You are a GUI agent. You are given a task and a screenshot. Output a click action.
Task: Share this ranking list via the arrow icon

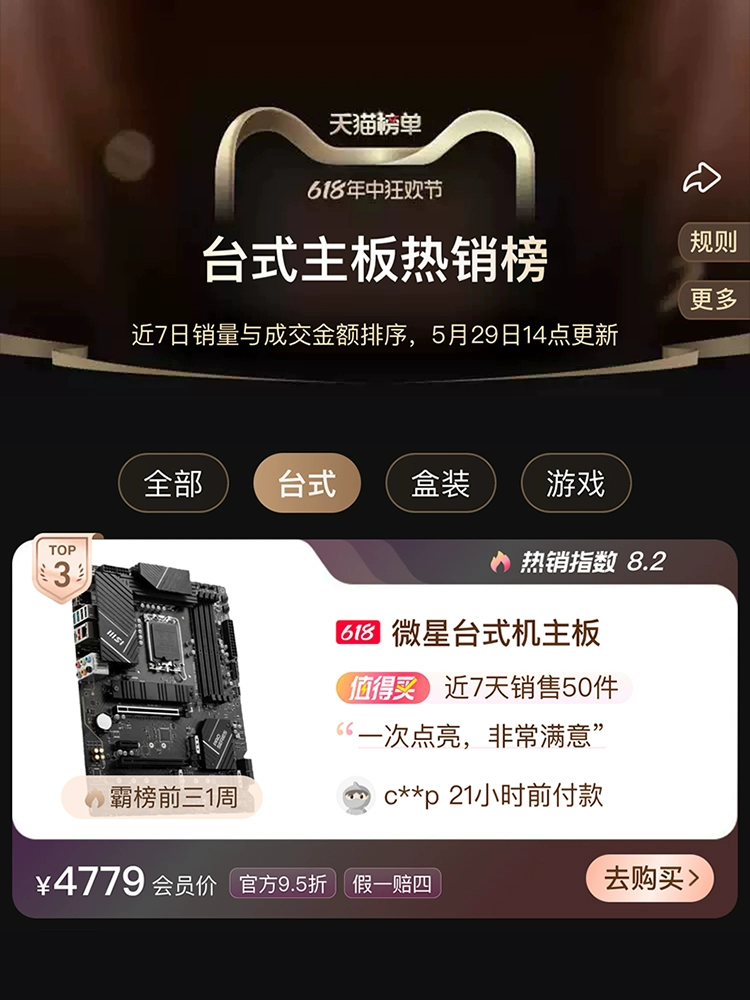pyautogui.click(x=702, y=177)
